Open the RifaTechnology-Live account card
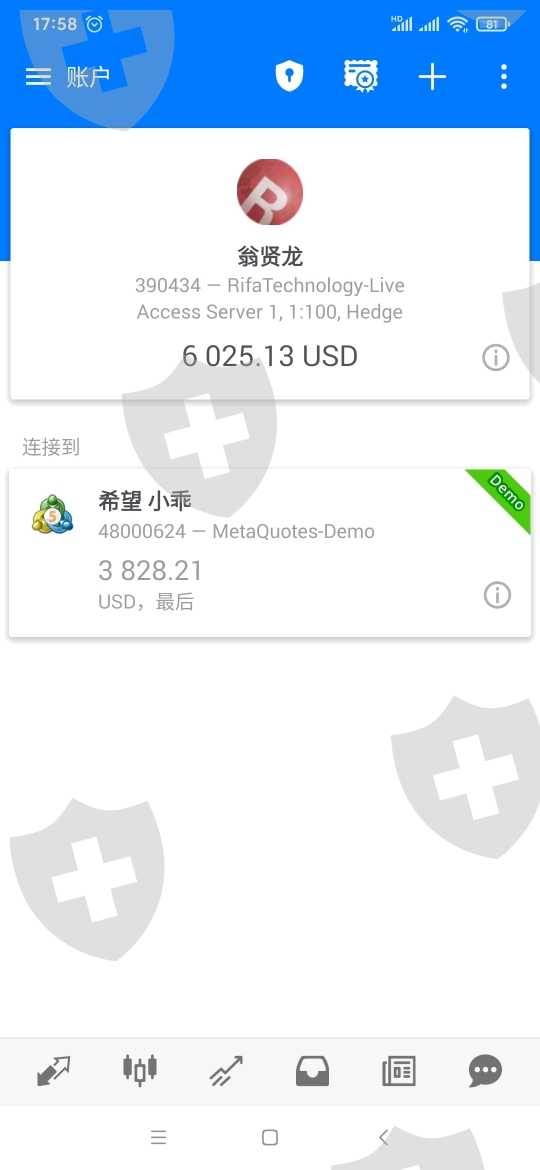Viewport: 540px width, 1170px height. coord(270,264)
